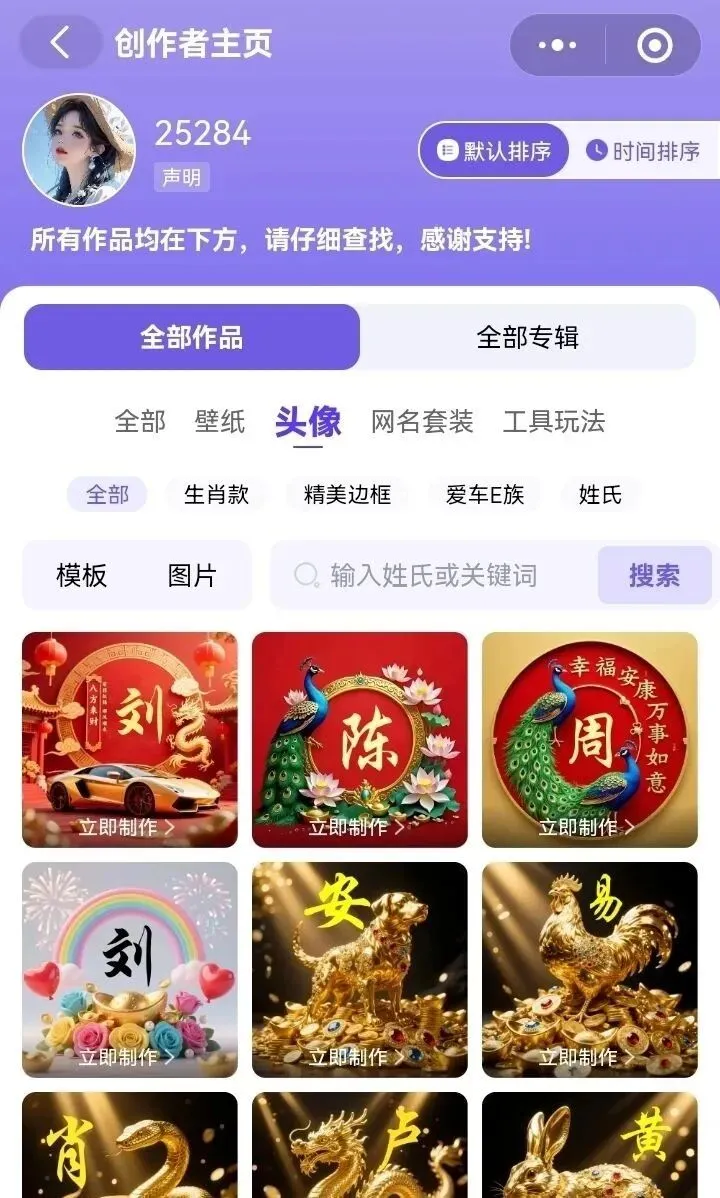The width and height of the screenshot is (720, 1198).
Task: Filter by the 生肖款 chip
Action: [x=216, y=494]
